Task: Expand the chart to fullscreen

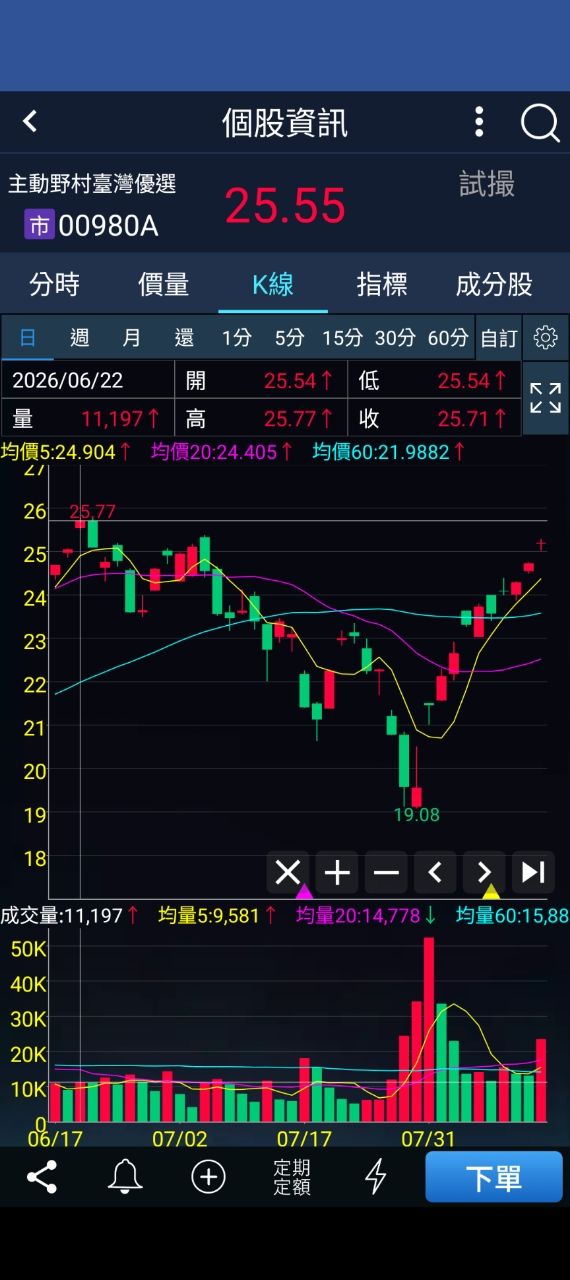Action: point(545,398)
